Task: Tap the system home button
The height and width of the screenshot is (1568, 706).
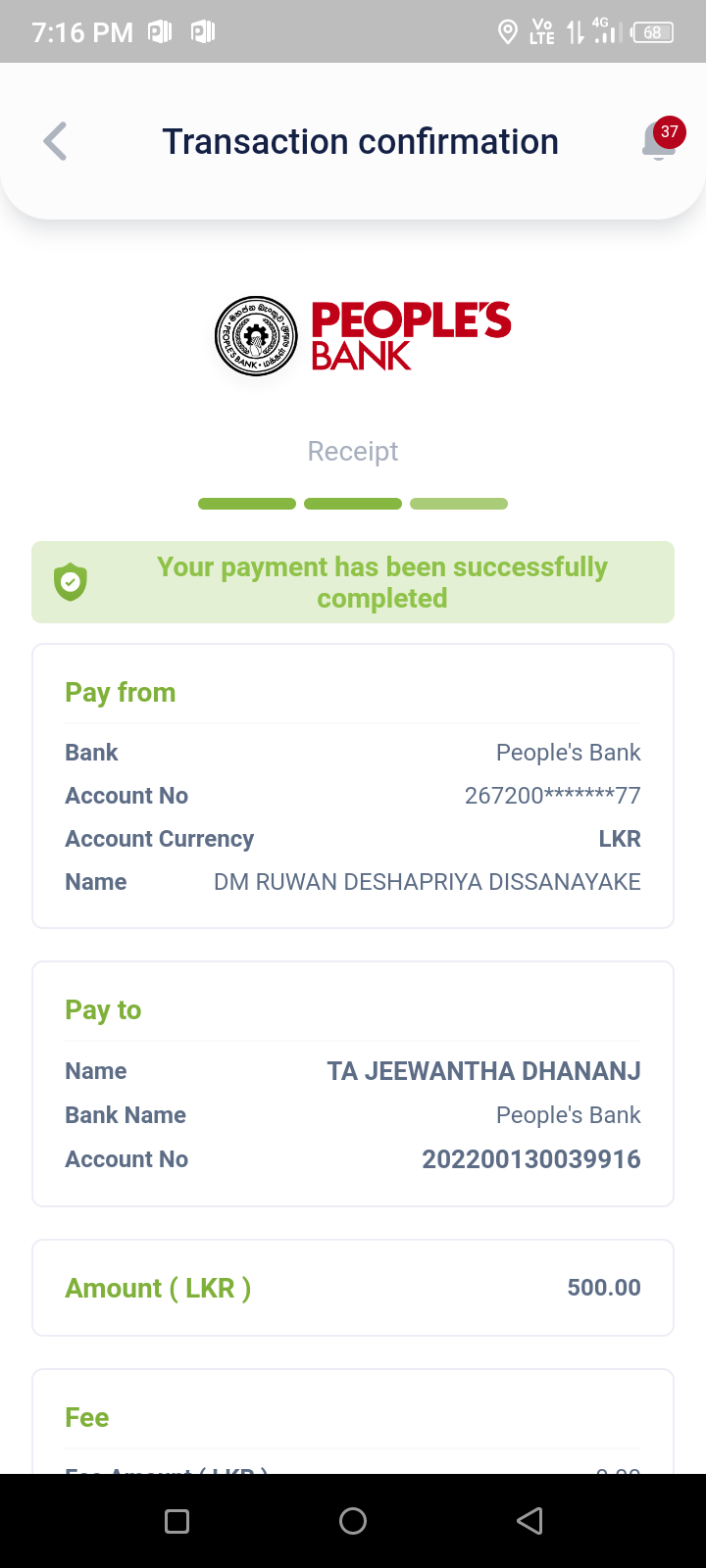Action: (x=353, y=1521)
